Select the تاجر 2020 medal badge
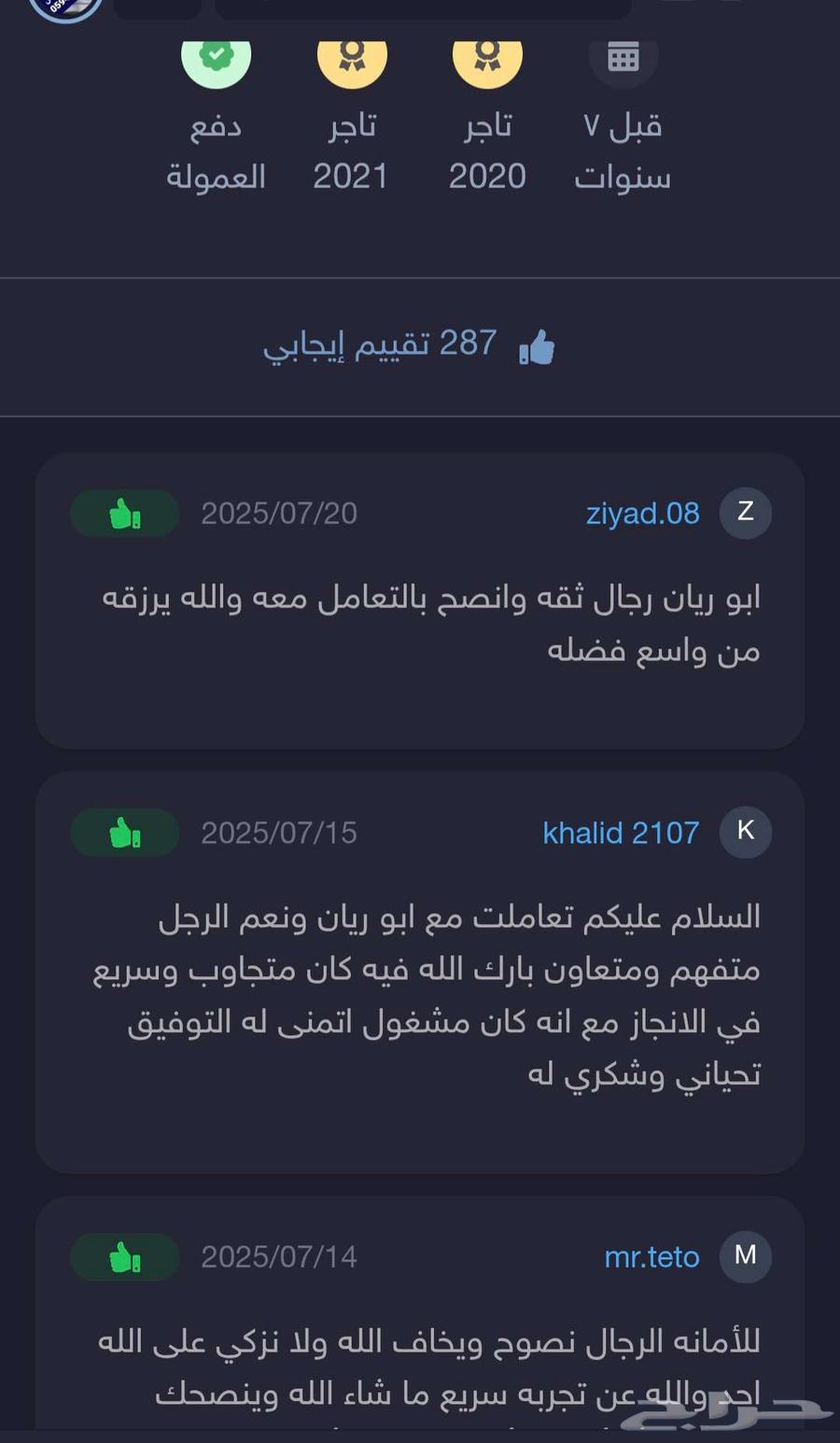840x1443 pixels. (x=486, y=58)
